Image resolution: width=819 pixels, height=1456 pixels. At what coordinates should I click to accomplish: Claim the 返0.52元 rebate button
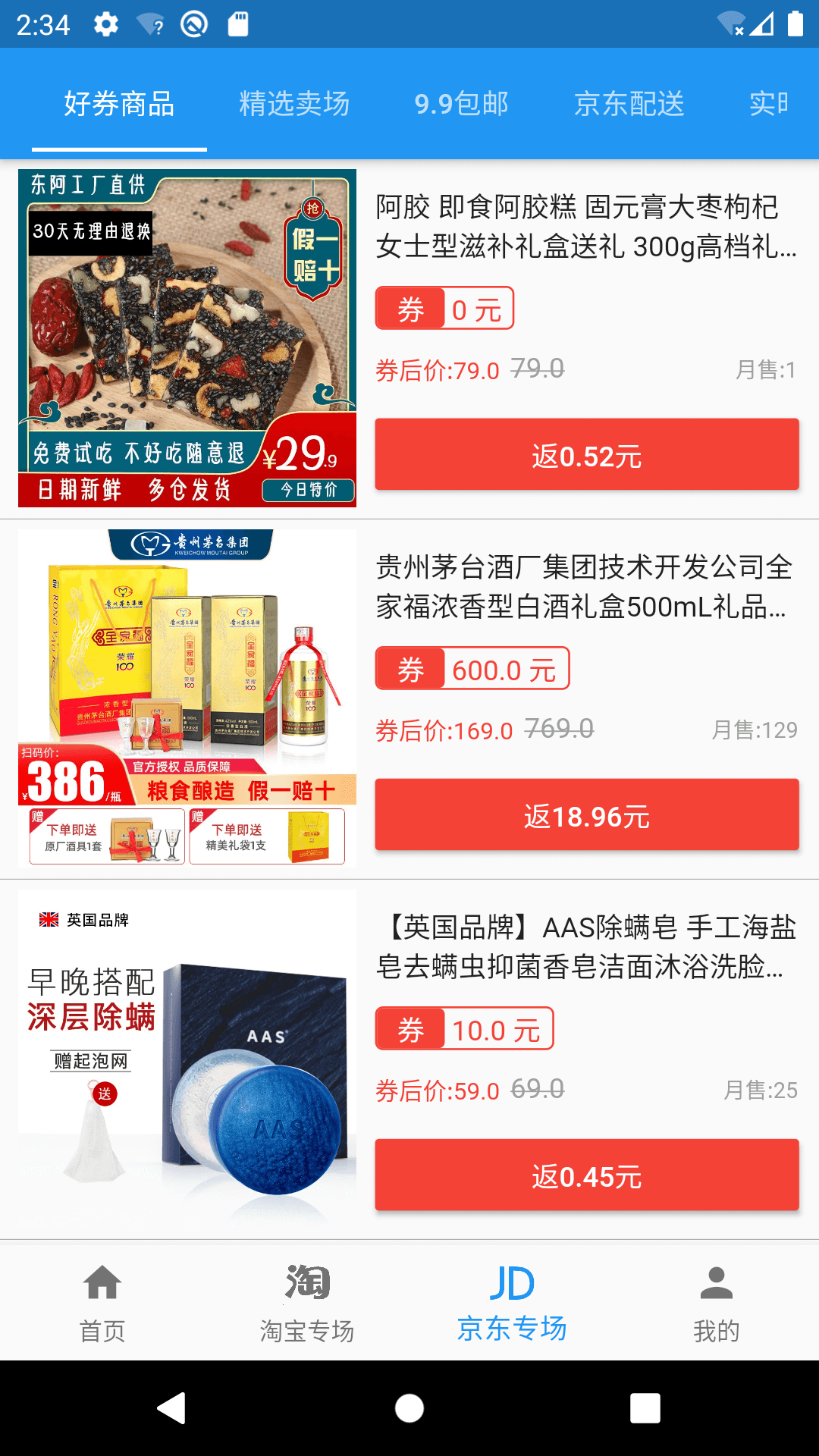pos(587,455)
